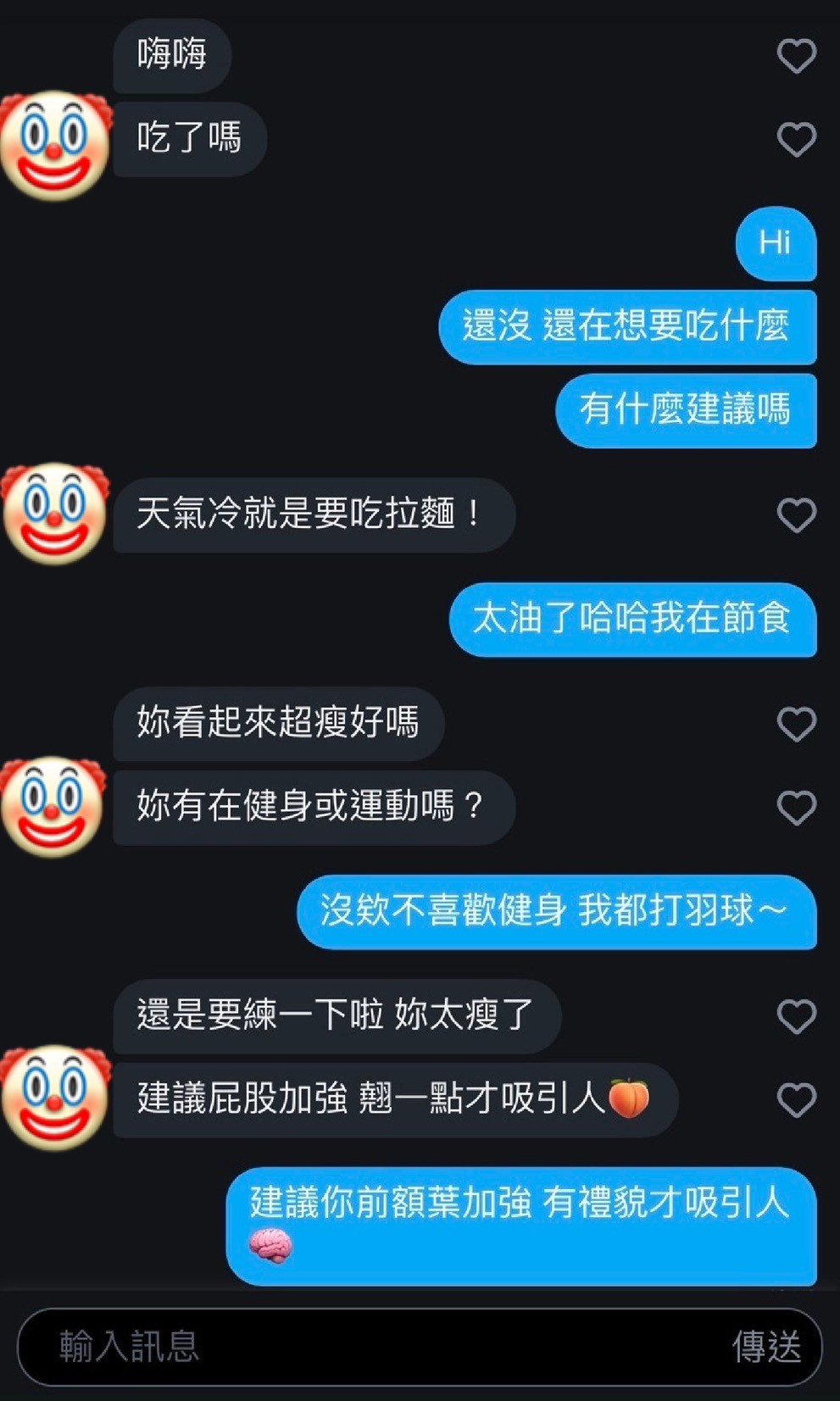
Task: Heart the "妳看起來超瘦好嗎" message
Action: [x=795, y=724]
